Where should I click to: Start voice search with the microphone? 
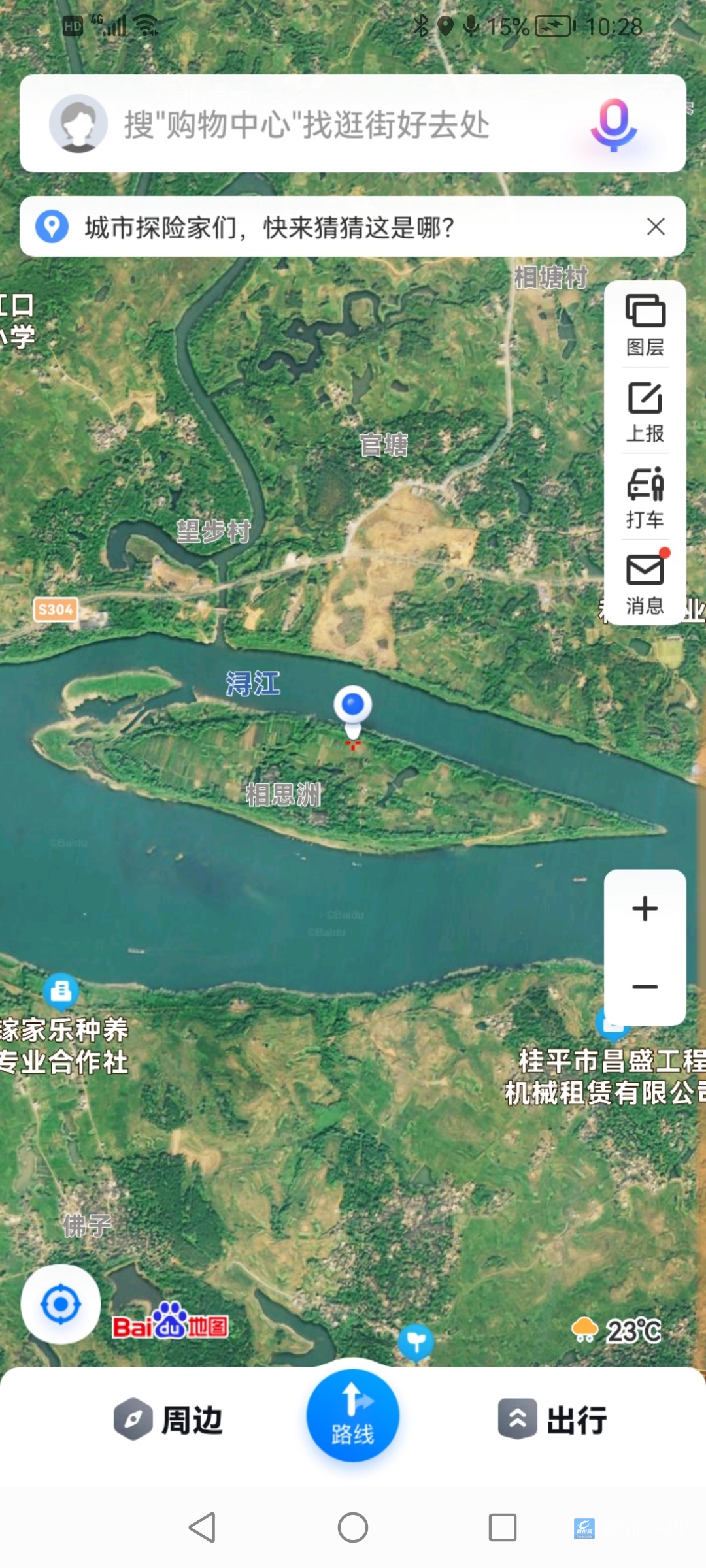(x=613, y=124)
